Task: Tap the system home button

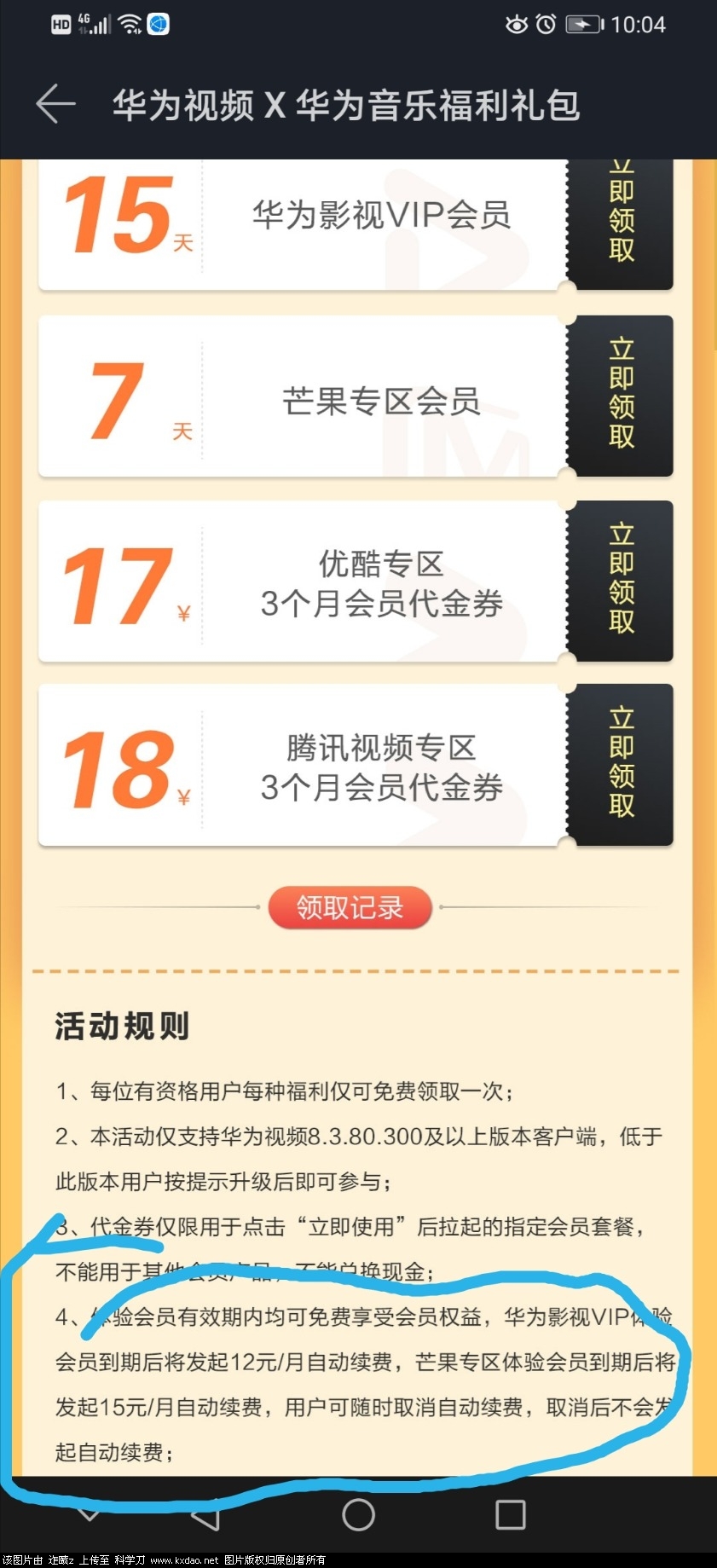Action: pos(358,1514)
